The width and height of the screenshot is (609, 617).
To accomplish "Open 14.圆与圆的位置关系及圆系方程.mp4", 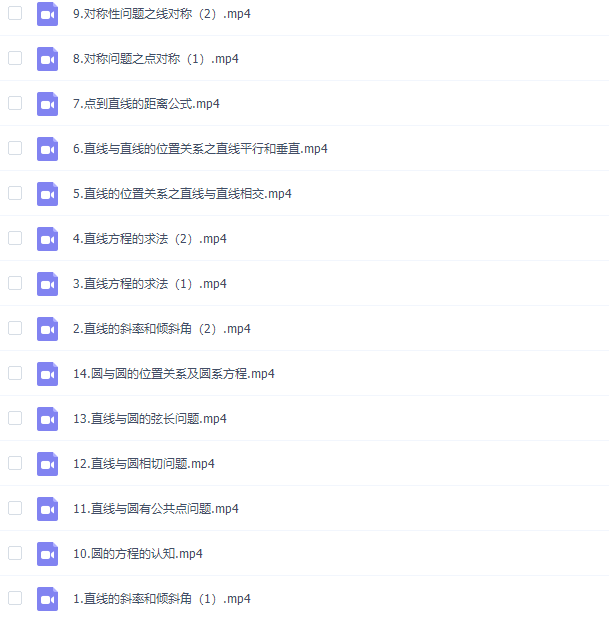I will [x=174, y=374].
